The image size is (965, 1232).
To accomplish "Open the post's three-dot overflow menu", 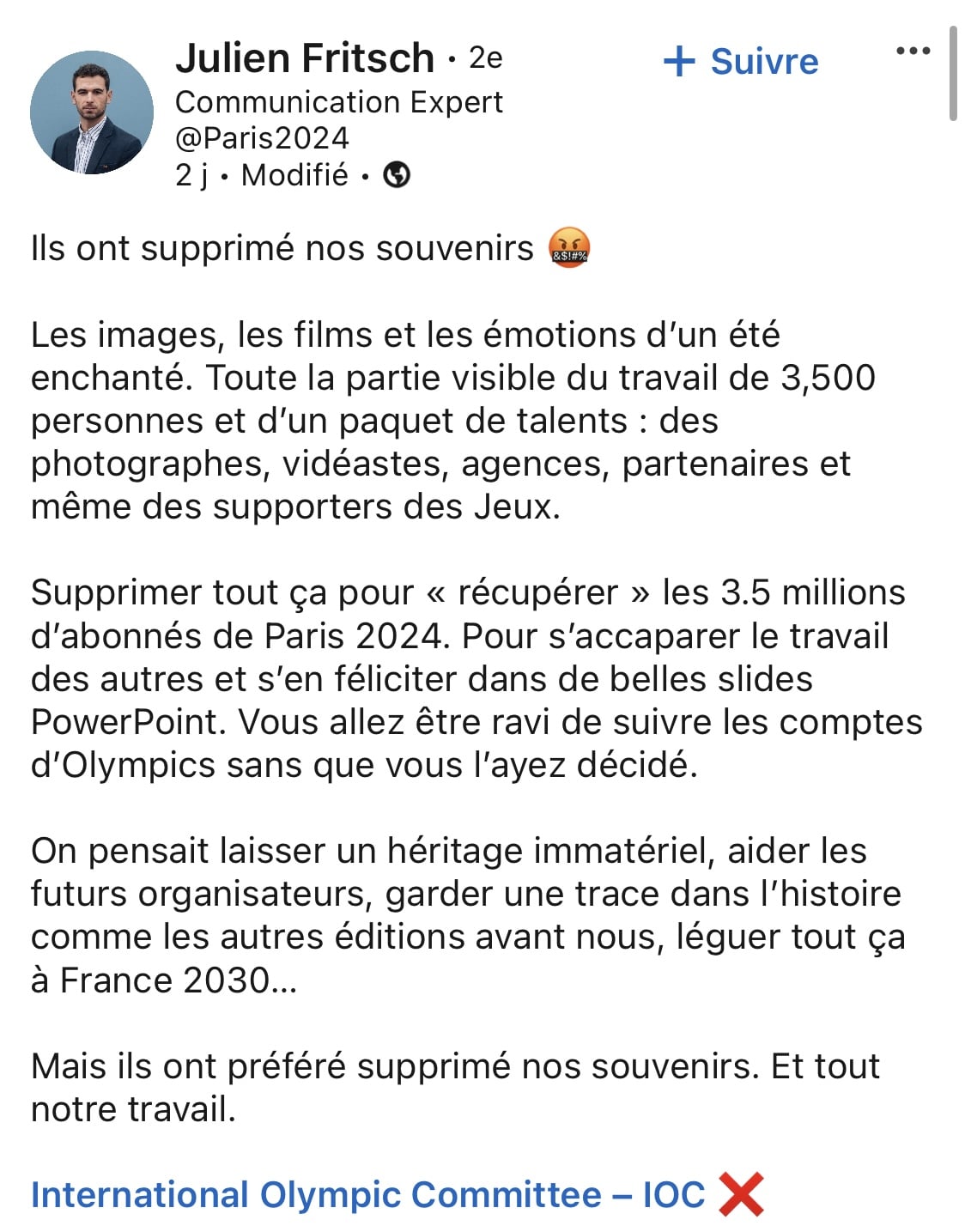I will [913, 51].
